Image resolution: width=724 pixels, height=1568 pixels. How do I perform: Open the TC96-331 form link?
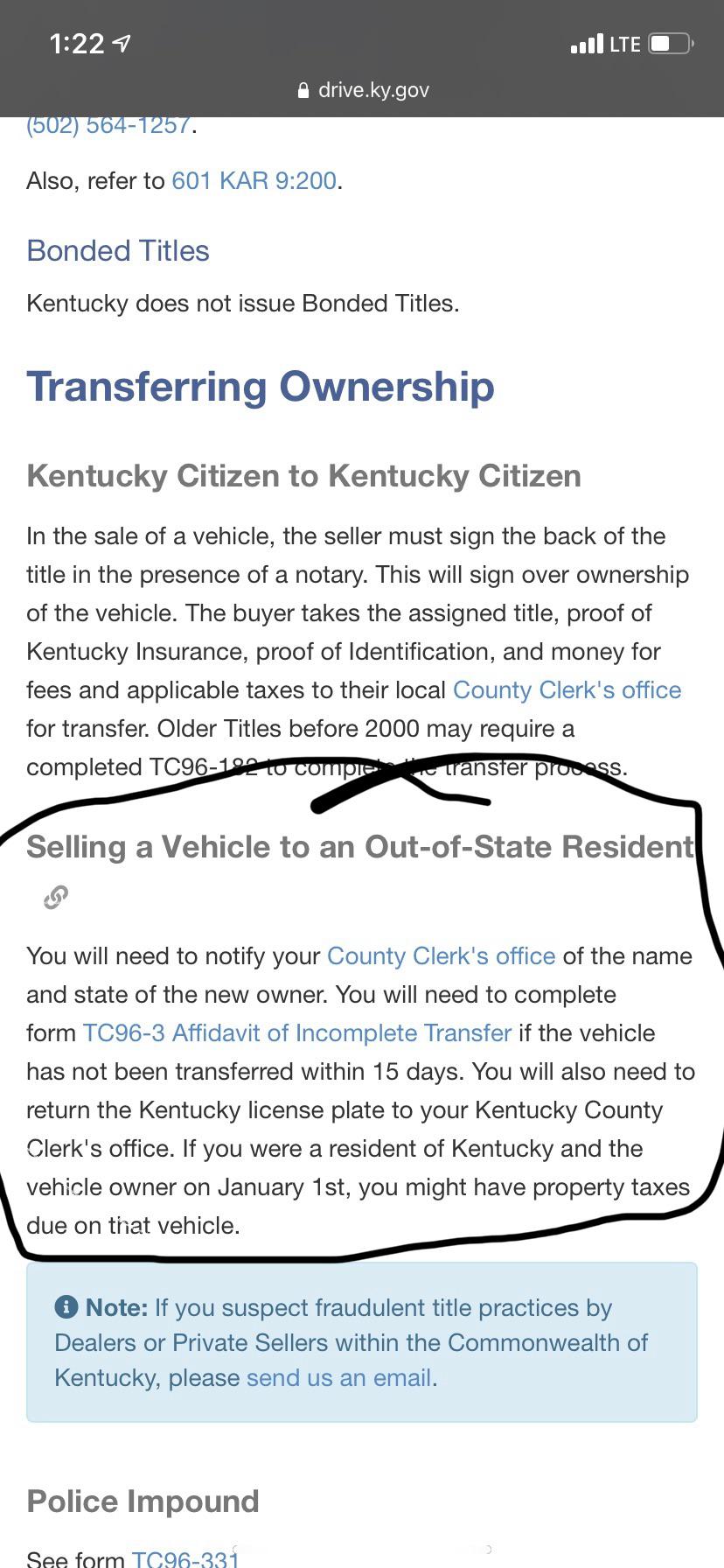click(184, 1557)
